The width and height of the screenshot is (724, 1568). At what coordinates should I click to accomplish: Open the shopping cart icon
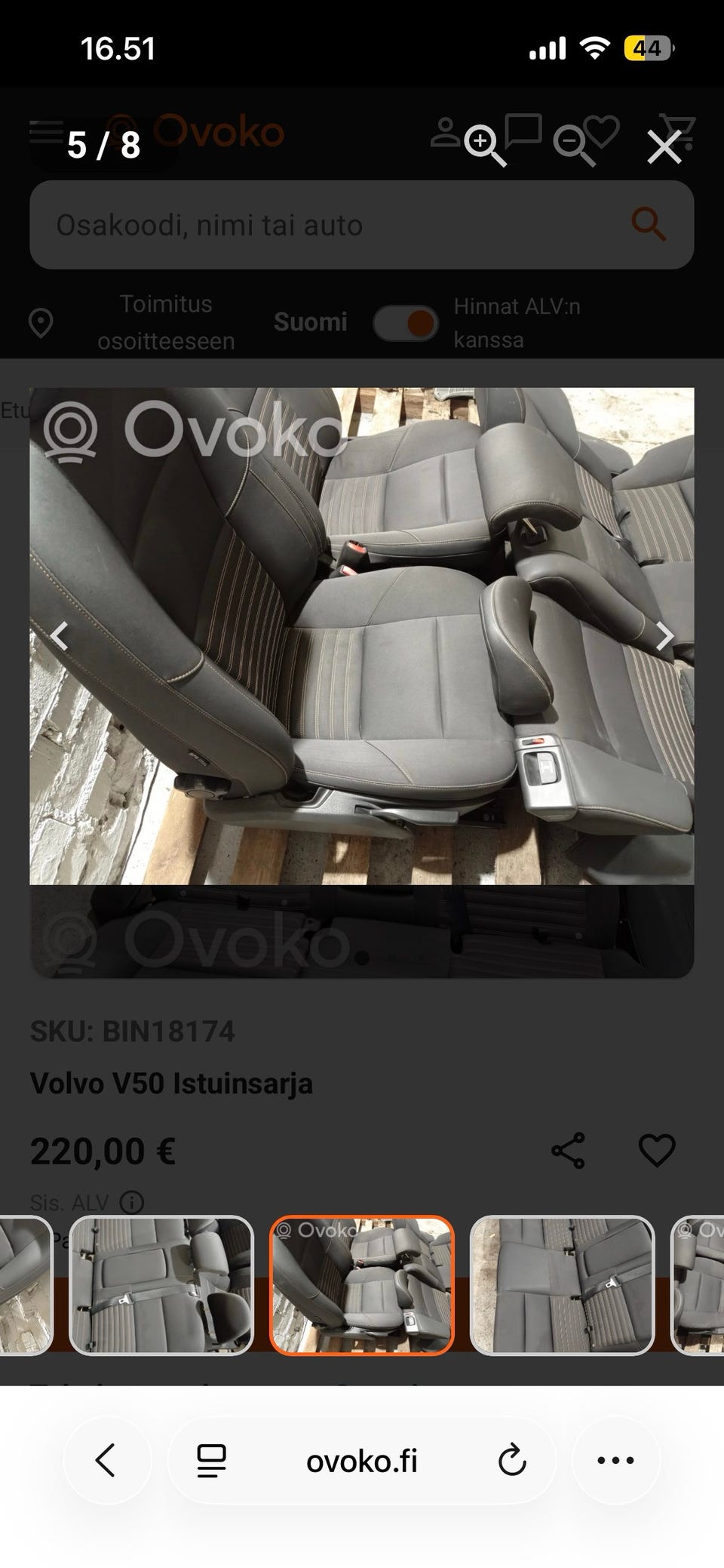point(677,128)
